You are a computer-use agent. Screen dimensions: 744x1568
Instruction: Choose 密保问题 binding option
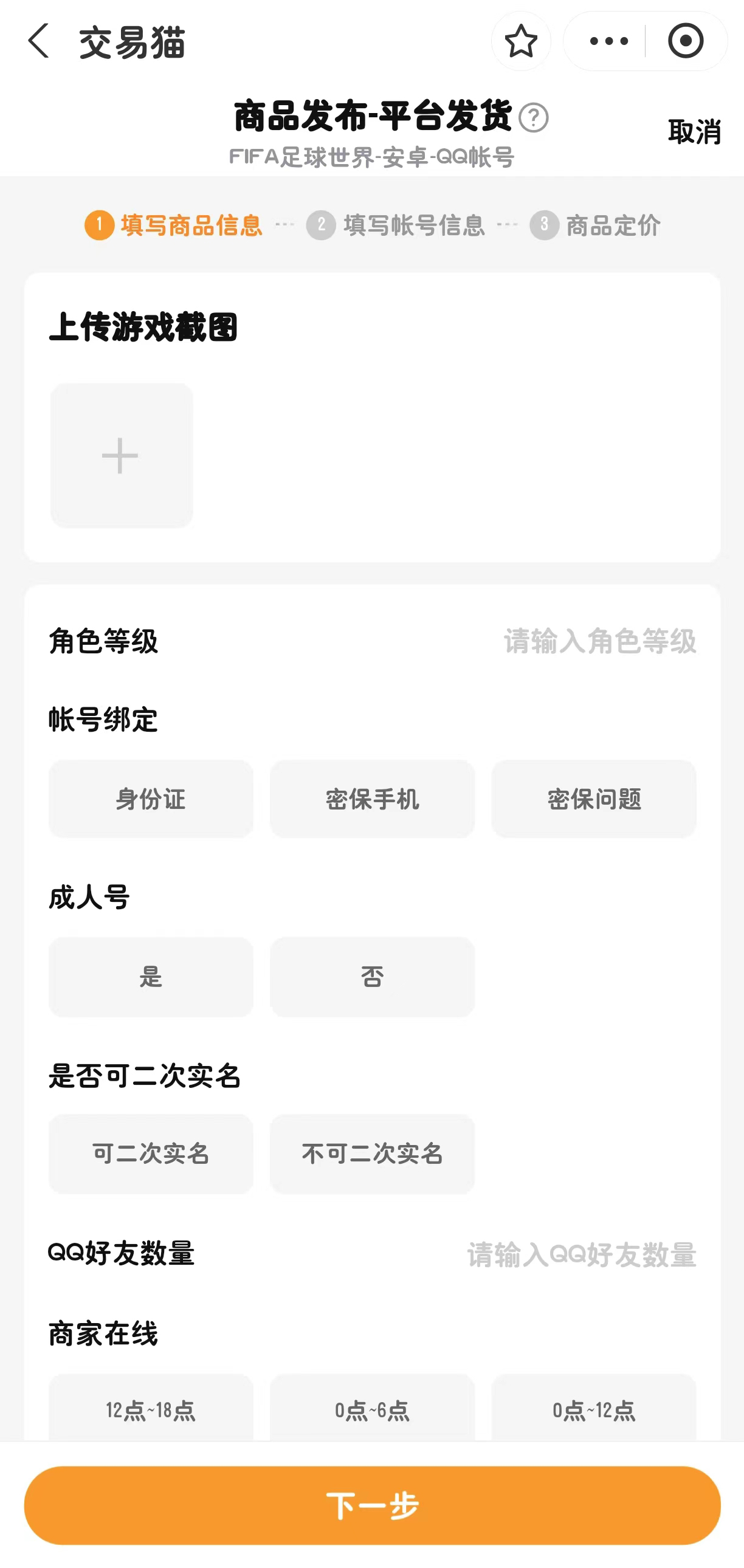(594, 799)
